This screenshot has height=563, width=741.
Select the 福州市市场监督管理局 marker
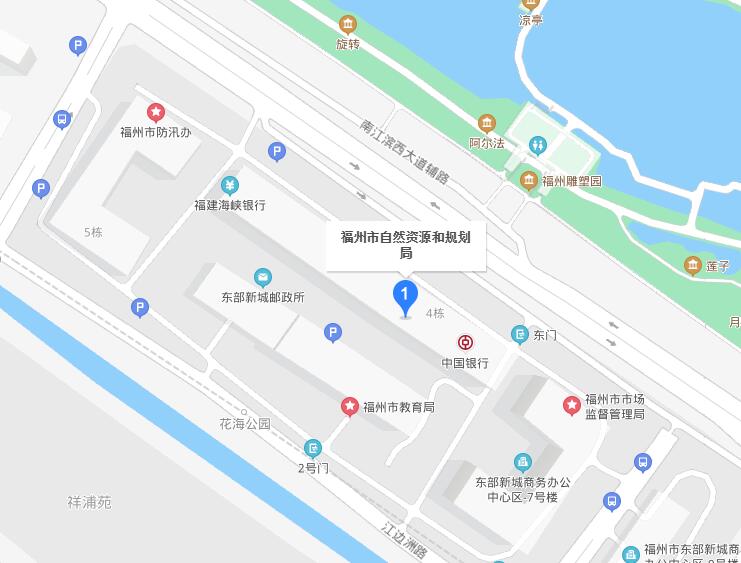(571, 405)
